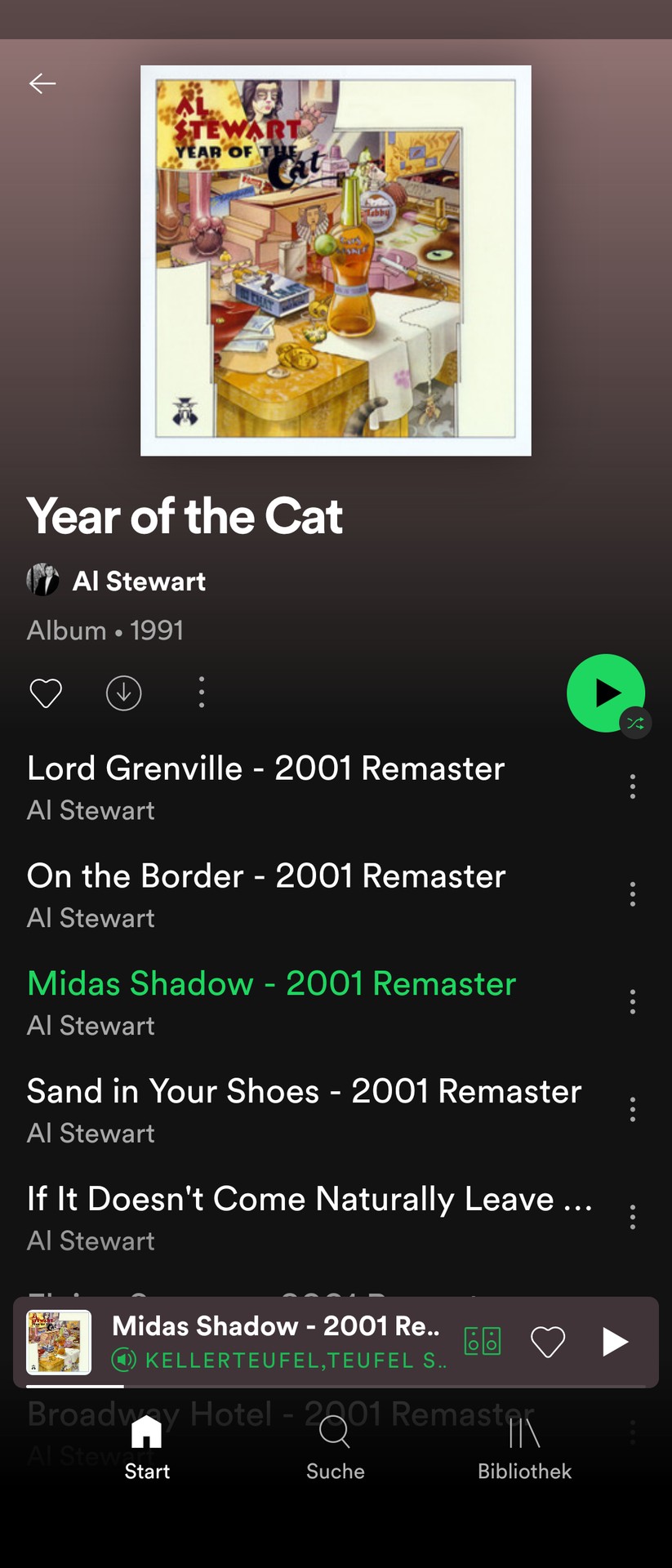672x1568 pixels.
Task: Go back using the arrow icon
Action: coord(42,83)
